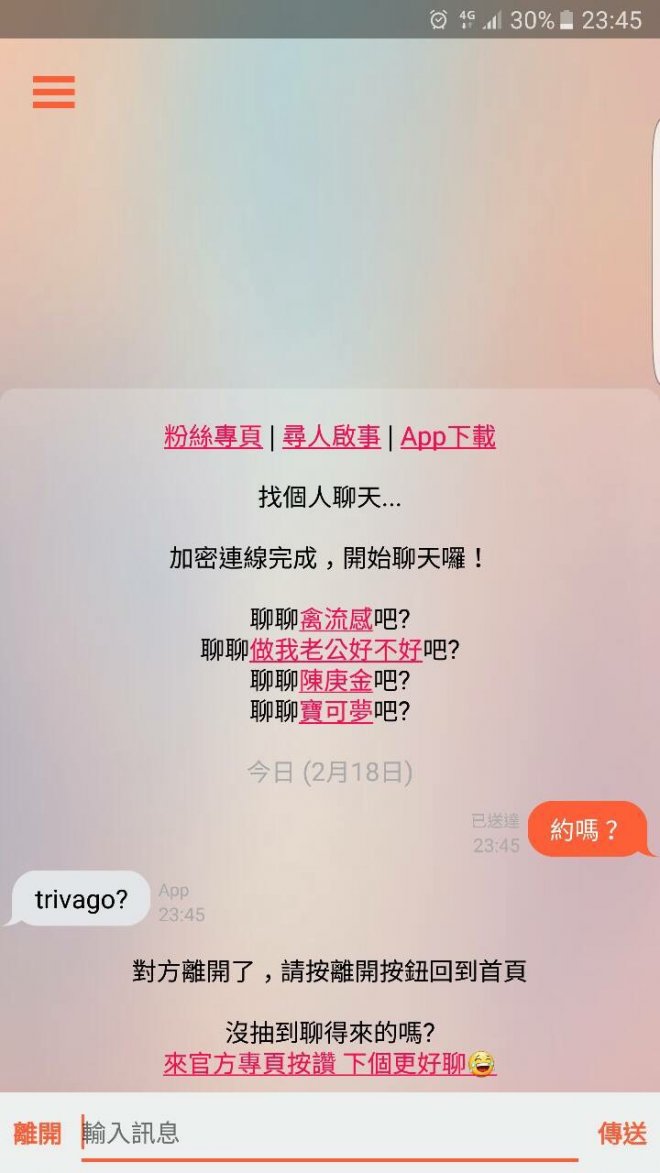Open 來官方專頁按讚 下個更好聊 link
660x1173 pixels.
pyautogui.click(x=316, y=1064)
